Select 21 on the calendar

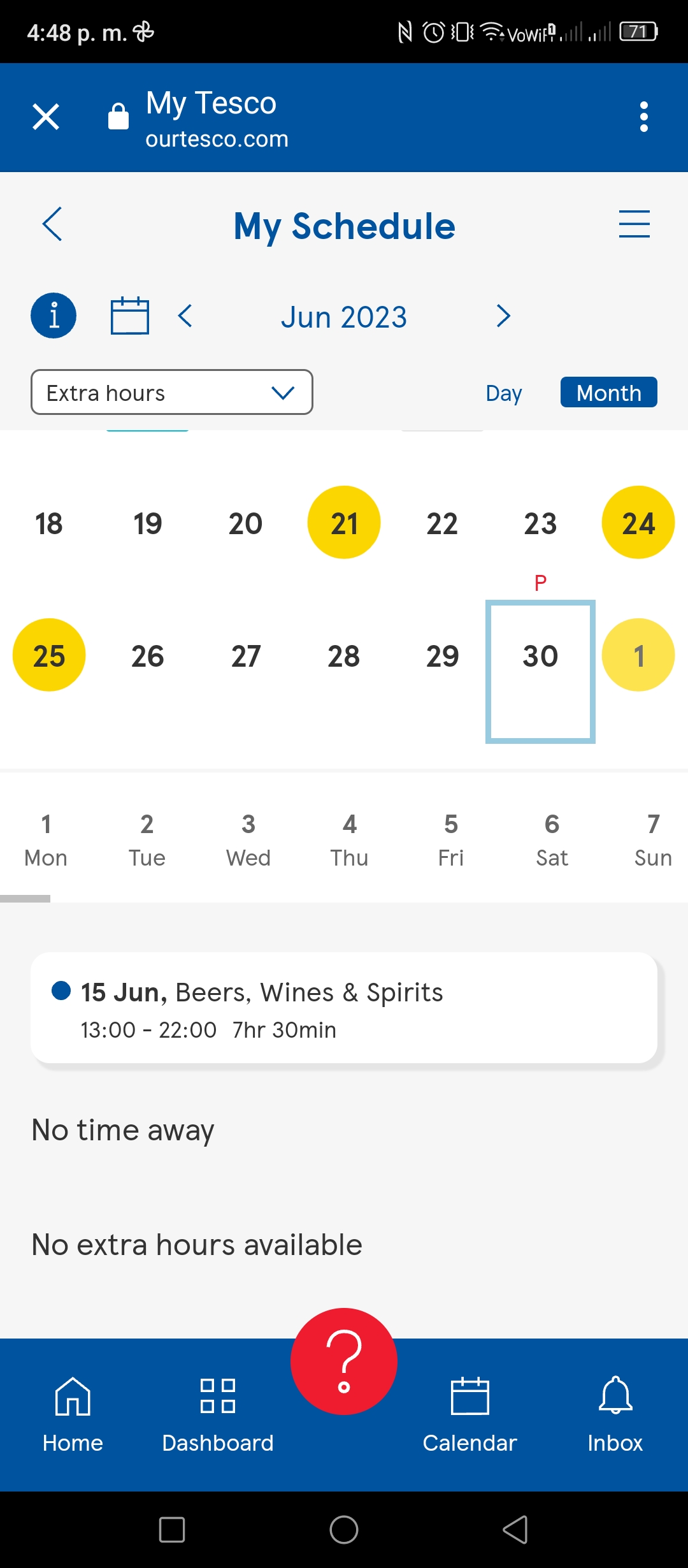click(x=344, y=523)
